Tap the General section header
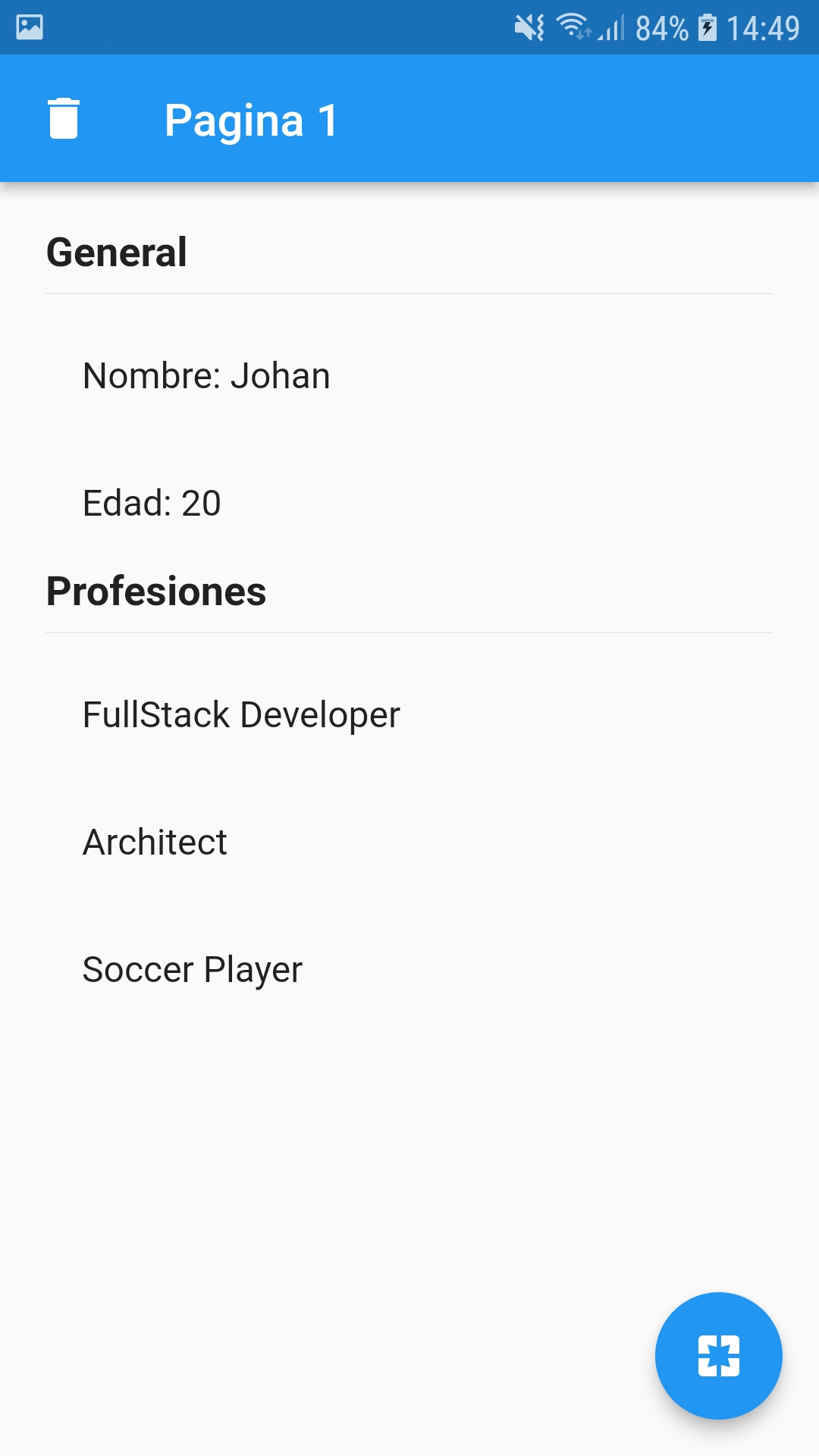This screenshot has width=819, height=1456. pos(116,253)
